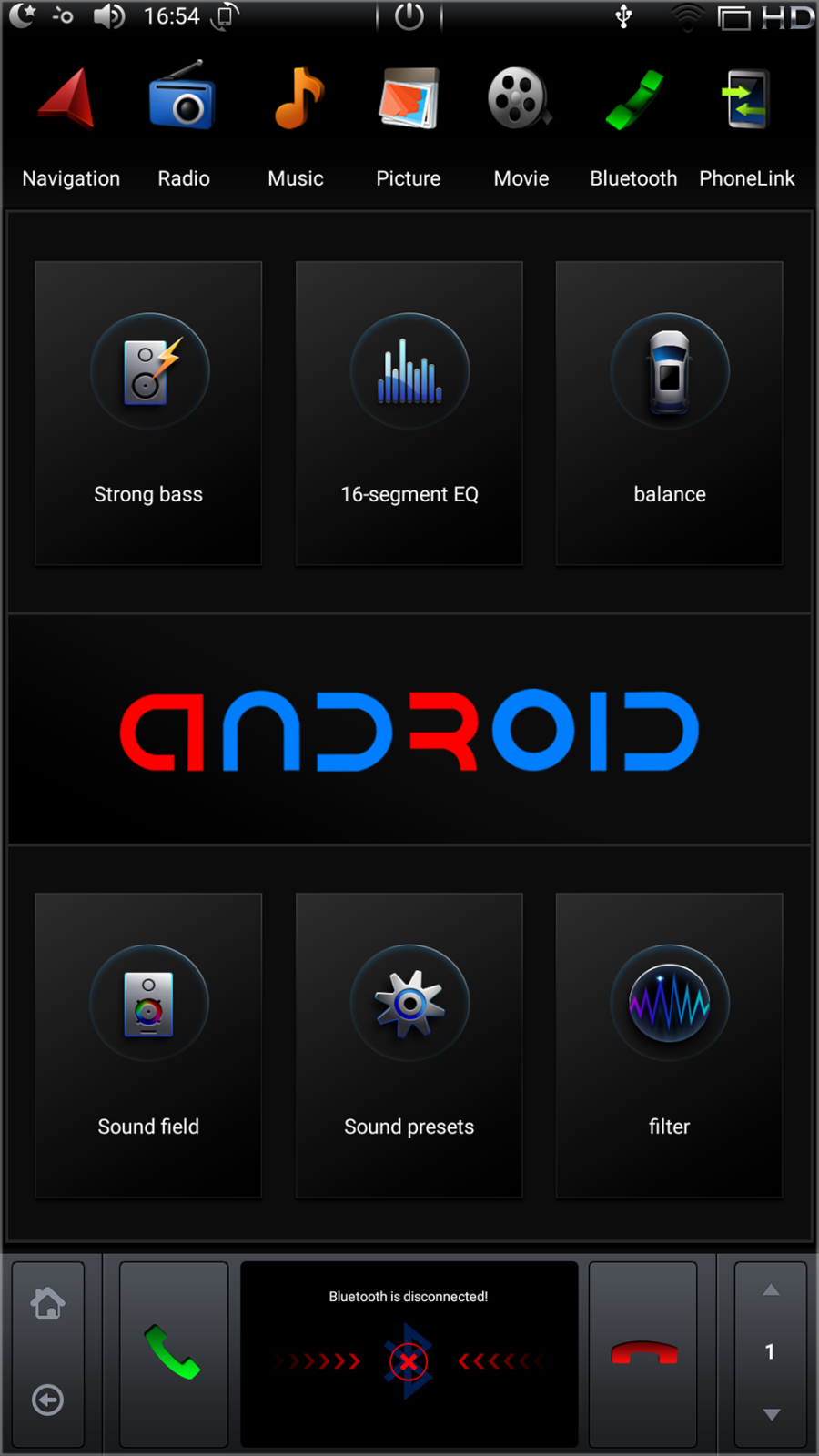The image size is (819, 1456).
Task: Open Bluetooth from the top row
Action: click(633, 123)
